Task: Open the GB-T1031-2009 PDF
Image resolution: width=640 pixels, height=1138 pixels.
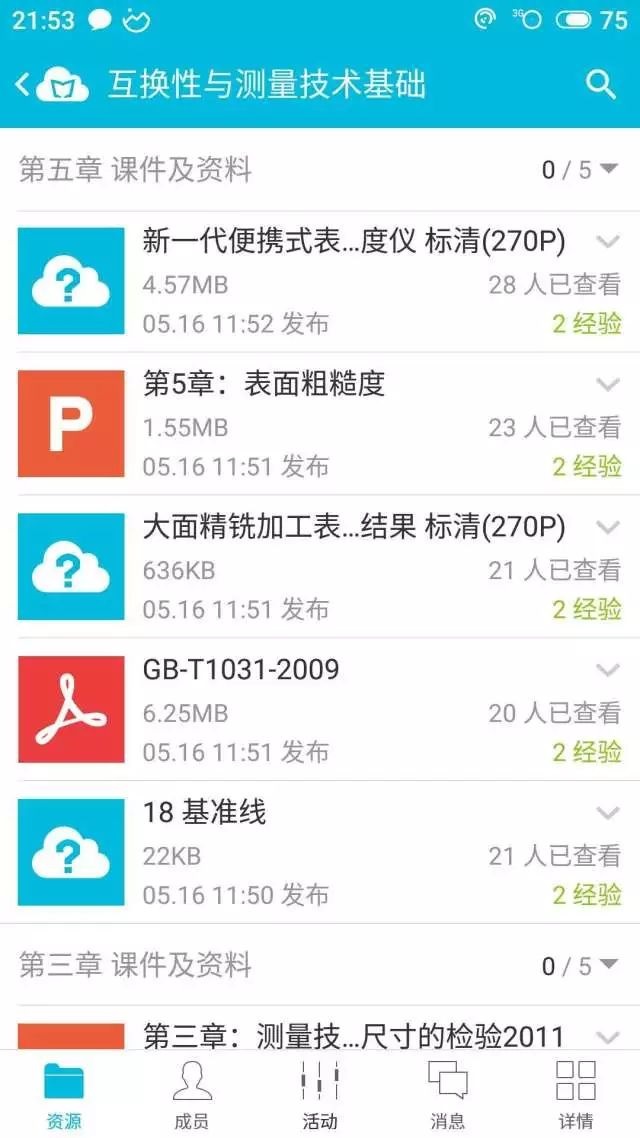Action: [320, 710]
